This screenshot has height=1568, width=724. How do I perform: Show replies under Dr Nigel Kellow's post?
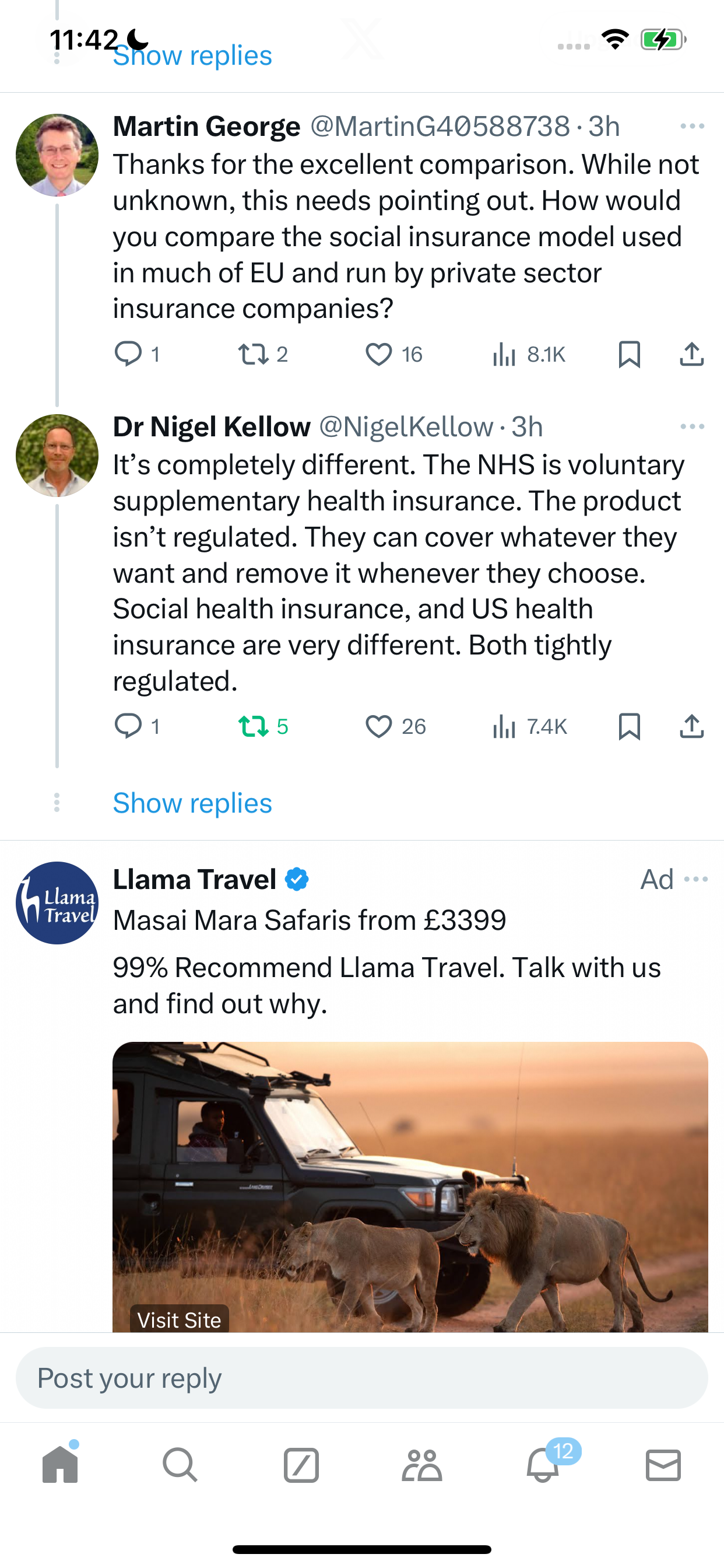(x=192, y=803)
